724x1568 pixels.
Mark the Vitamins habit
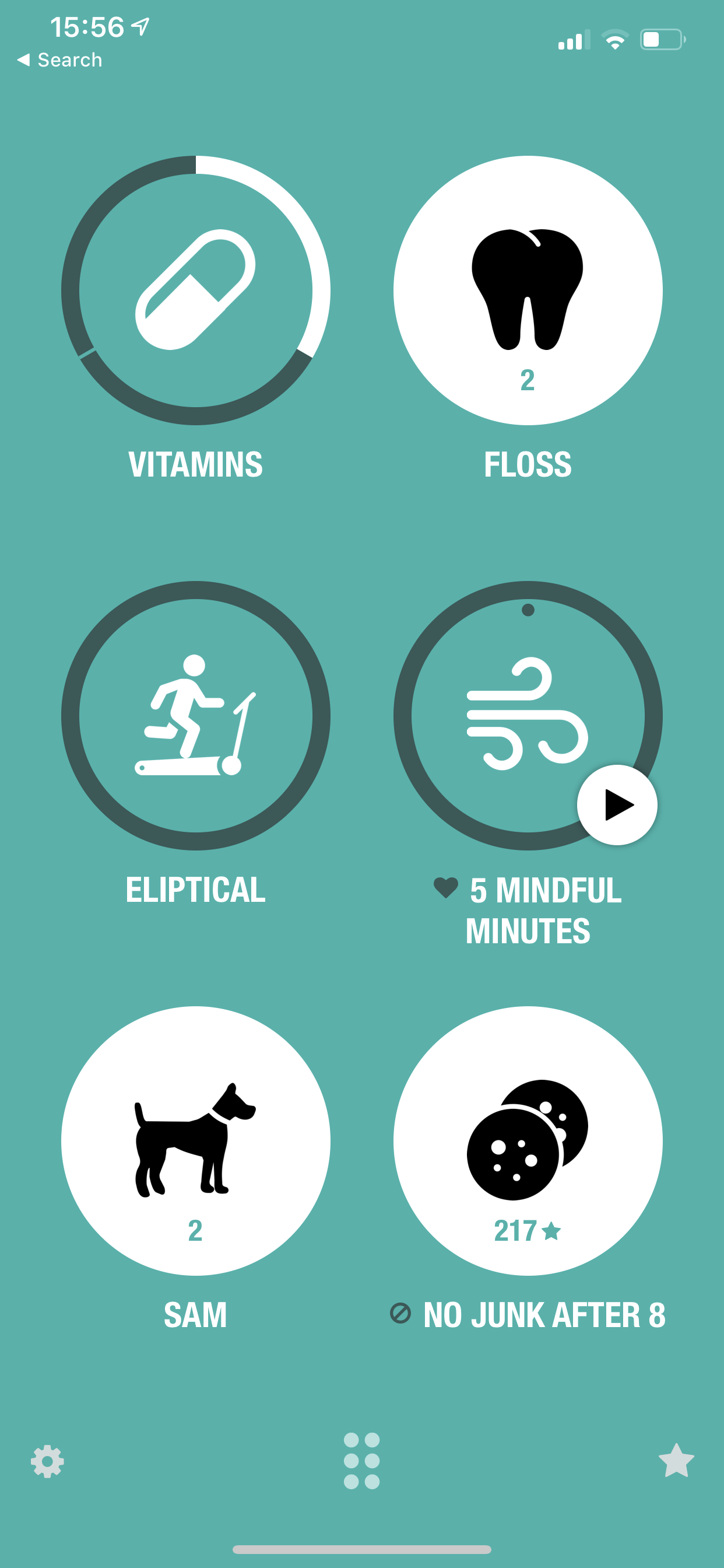click(x=195, y=290)
